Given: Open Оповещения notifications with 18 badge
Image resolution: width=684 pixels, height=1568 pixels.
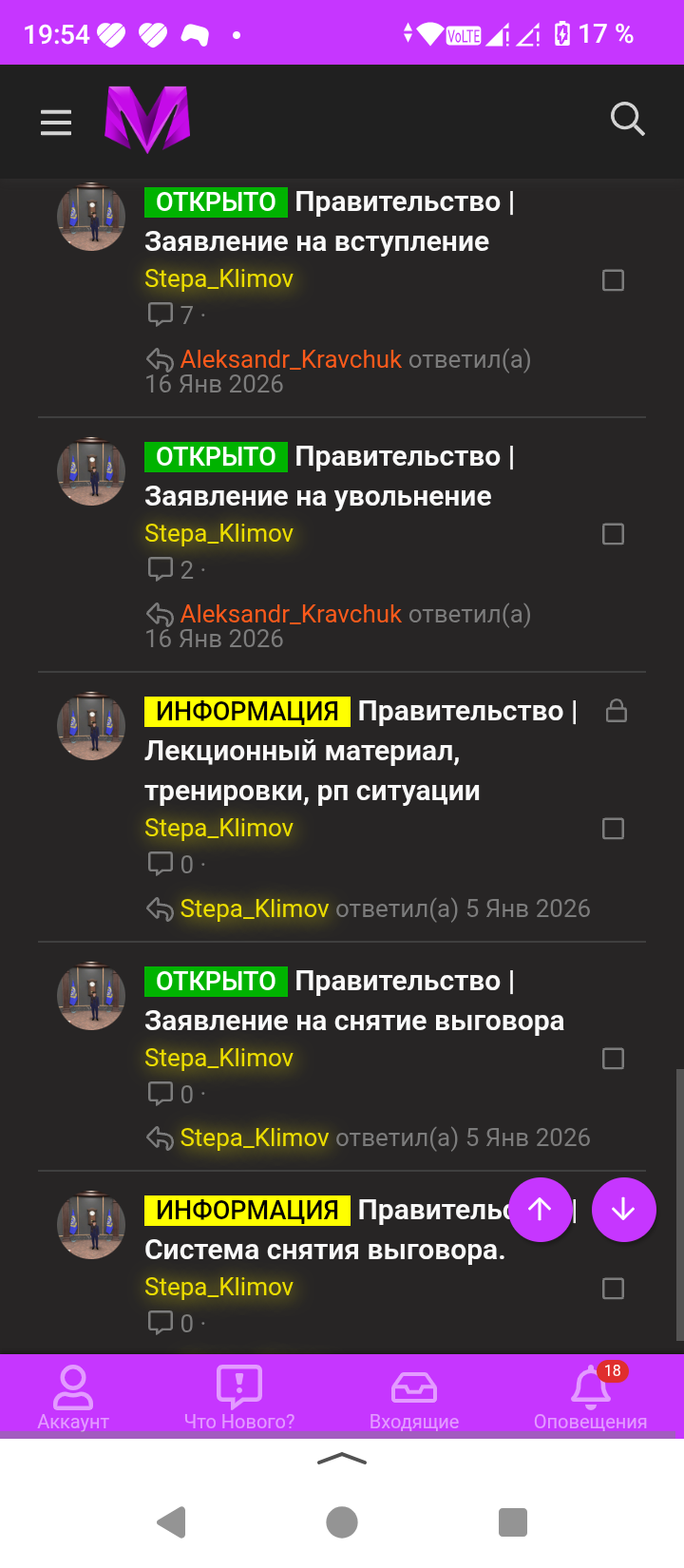Looking at the screenshot, I should (590, 1397).
